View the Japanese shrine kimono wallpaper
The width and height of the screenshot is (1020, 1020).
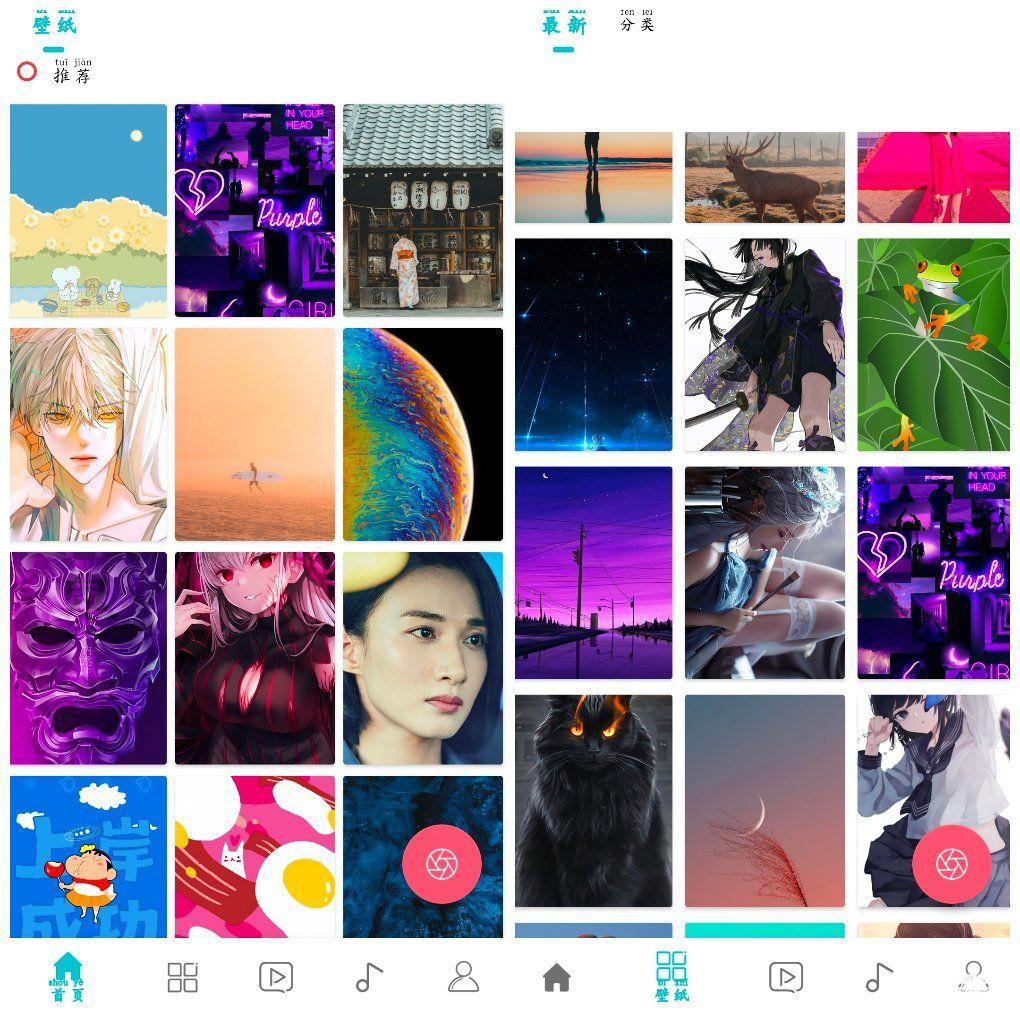(422, 210)
